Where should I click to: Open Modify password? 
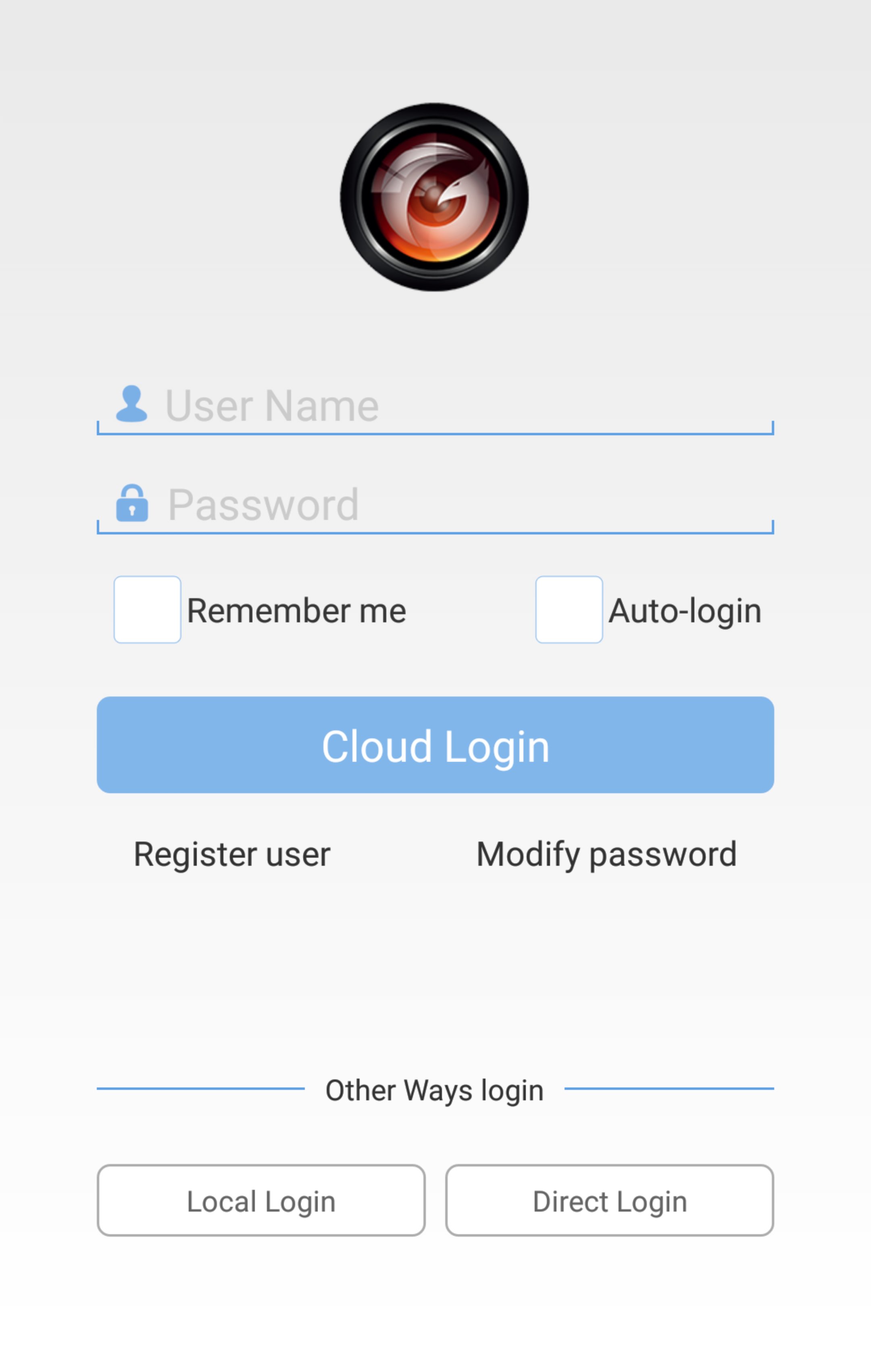[606, 854]
